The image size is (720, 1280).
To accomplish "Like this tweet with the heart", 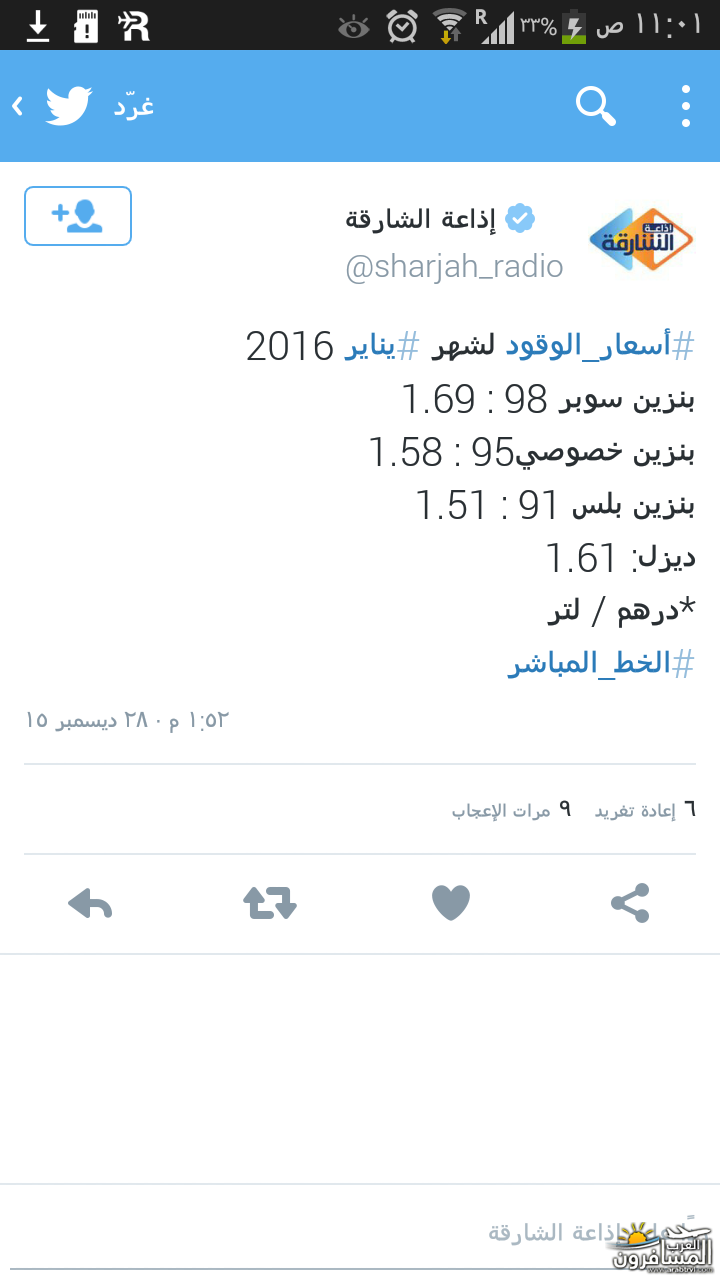I will [x=450, y=904].
